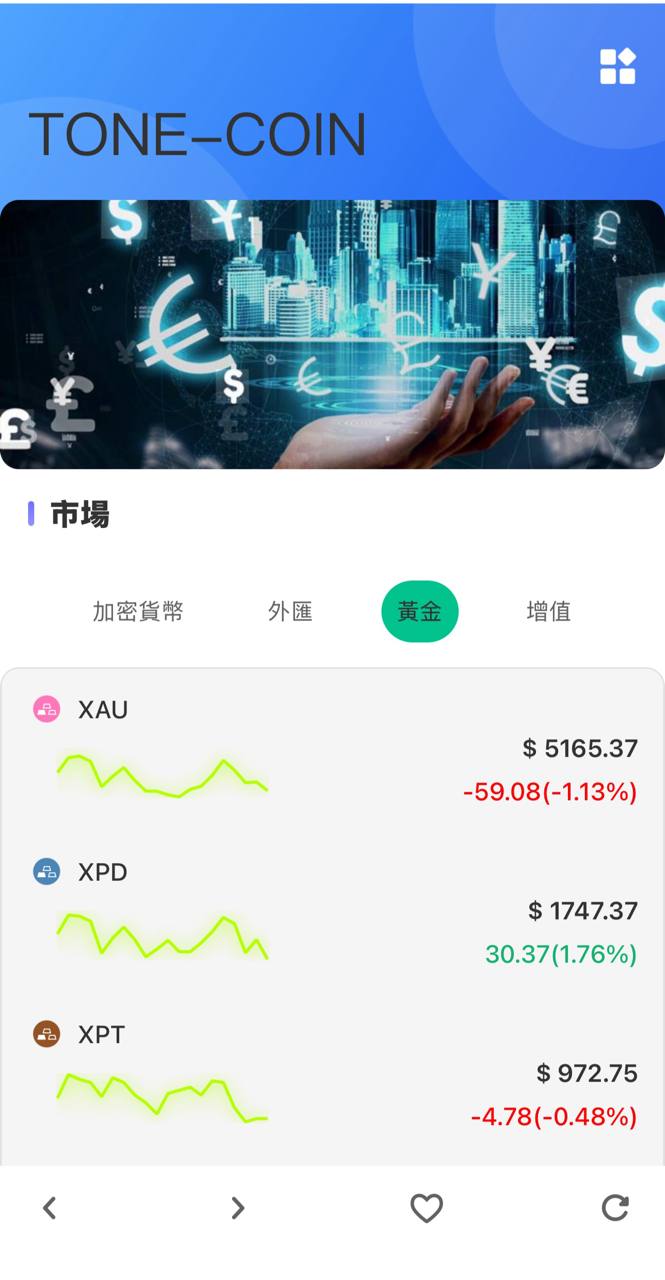The width and height of the screenshot is (665, 1280).
Task: Switch to the 增值 tab
Action: pyautogui.click(x=548, y=611)
